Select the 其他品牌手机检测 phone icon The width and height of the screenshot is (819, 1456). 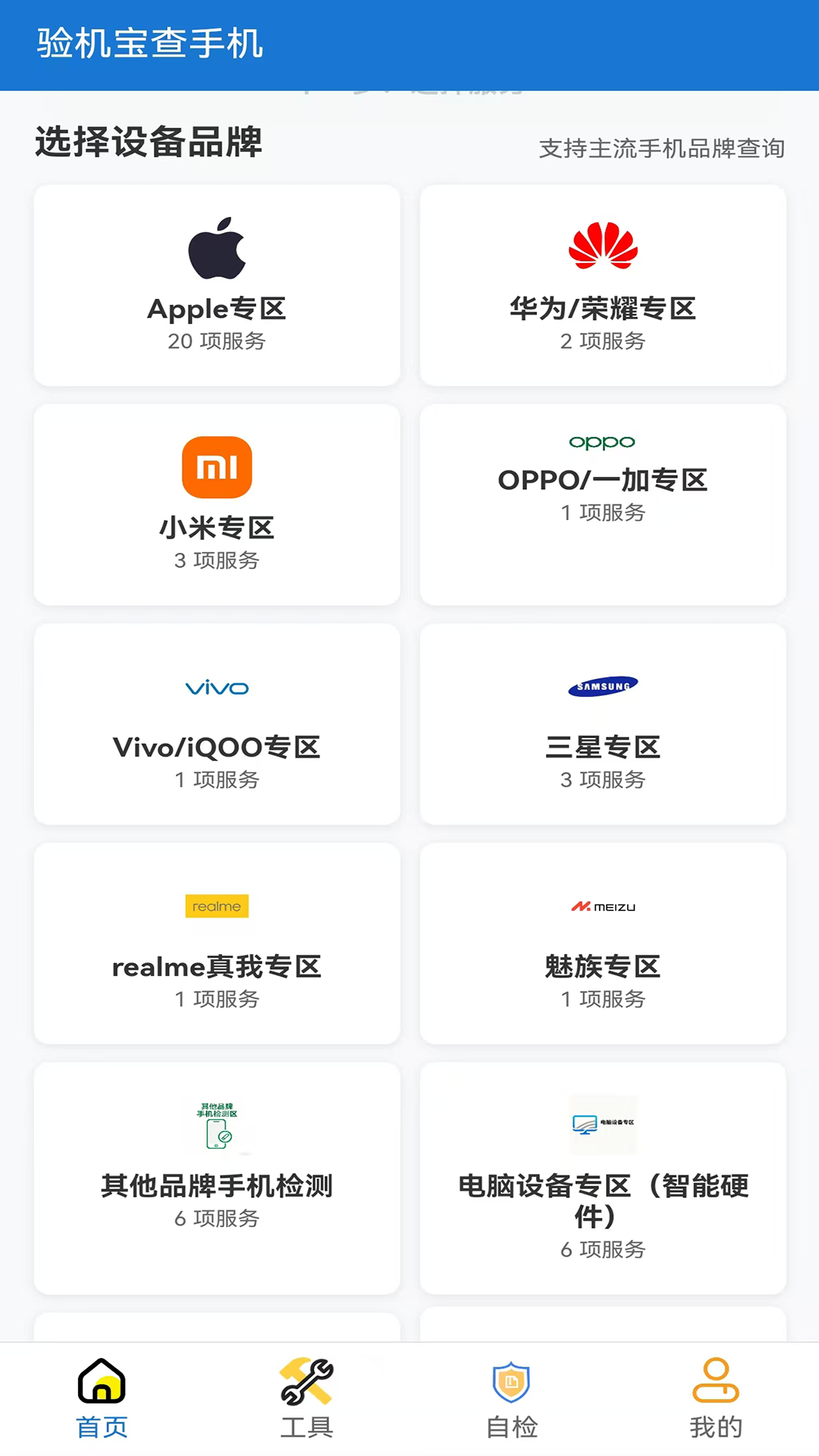tap(217, 1125)
